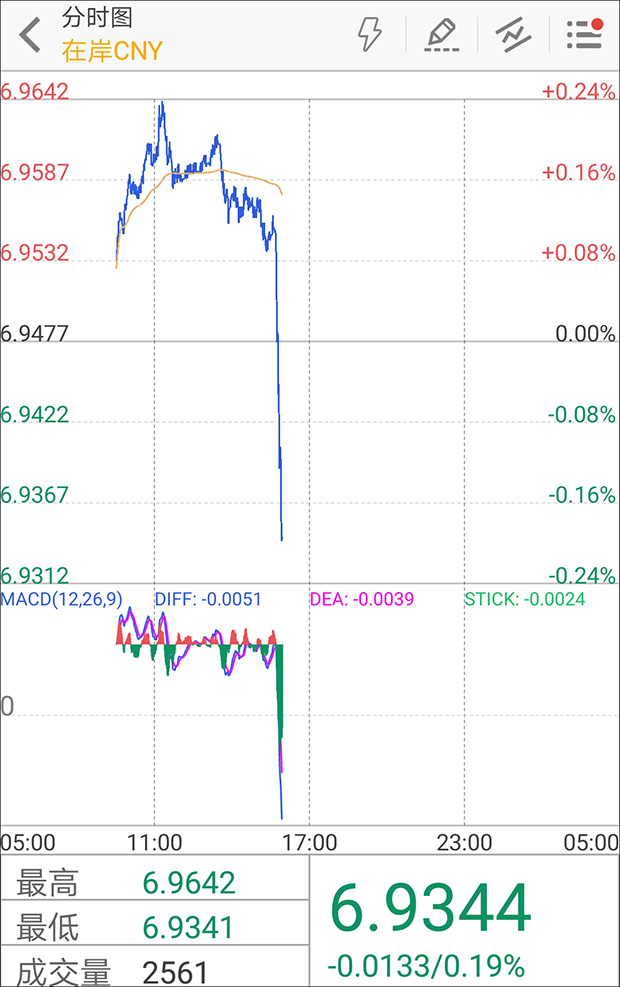Open the drawing pen tool
This screenshot has height=987, width=620.
(x=441, y=35)
